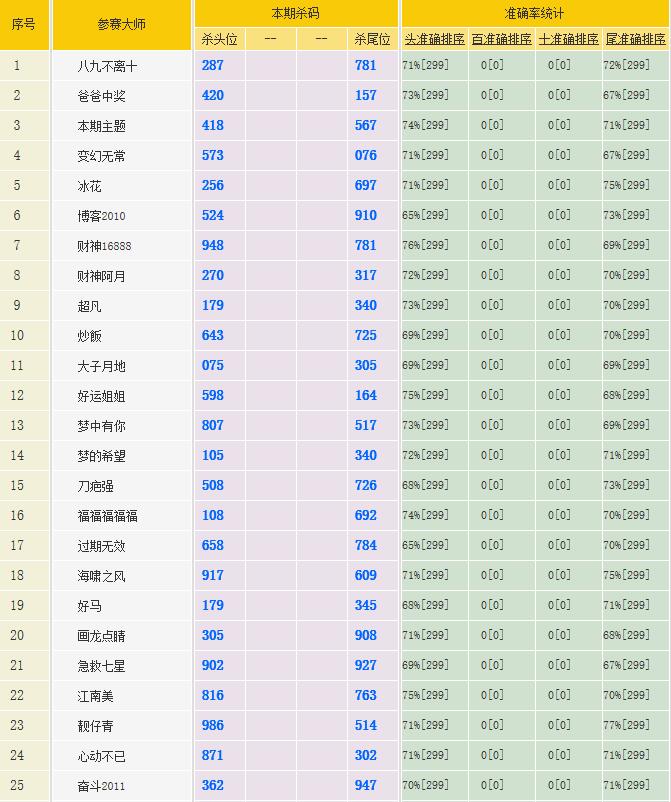Sort by 头准确排序 column
The image size is (671, 802).
tap(434, 40)
